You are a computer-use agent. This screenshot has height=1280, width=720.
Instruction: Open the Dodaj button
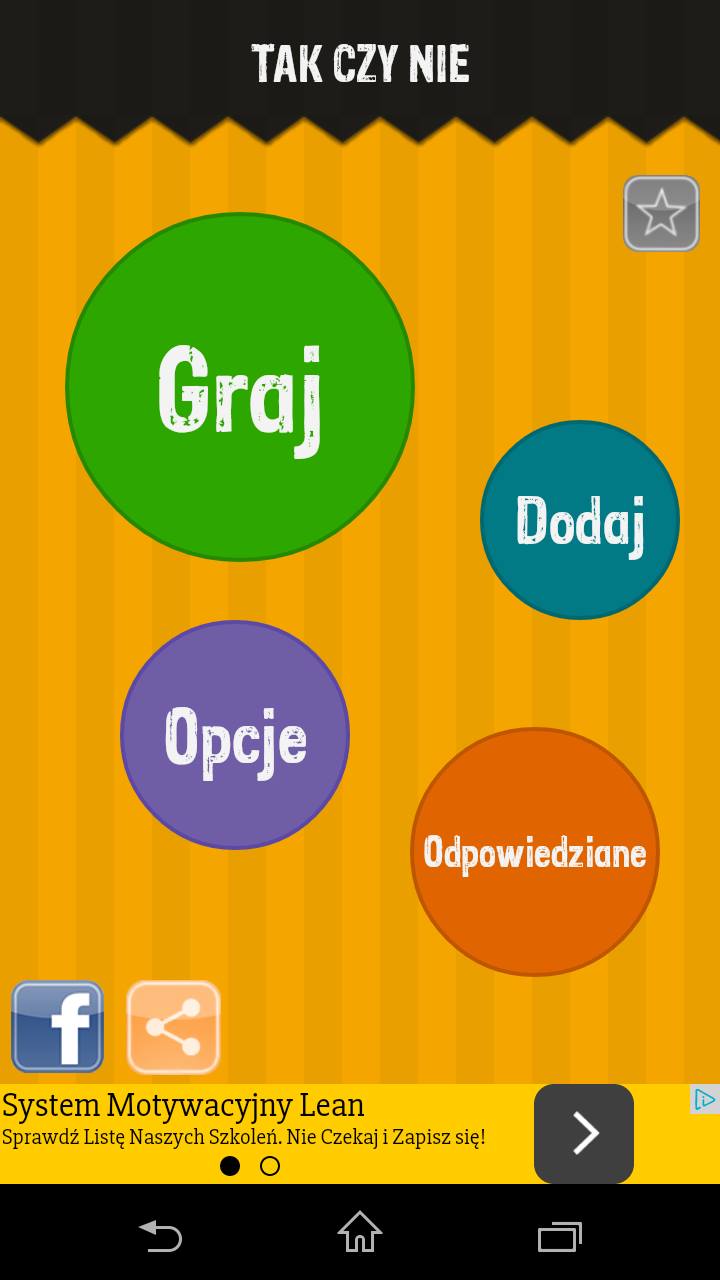pos(580,520)
